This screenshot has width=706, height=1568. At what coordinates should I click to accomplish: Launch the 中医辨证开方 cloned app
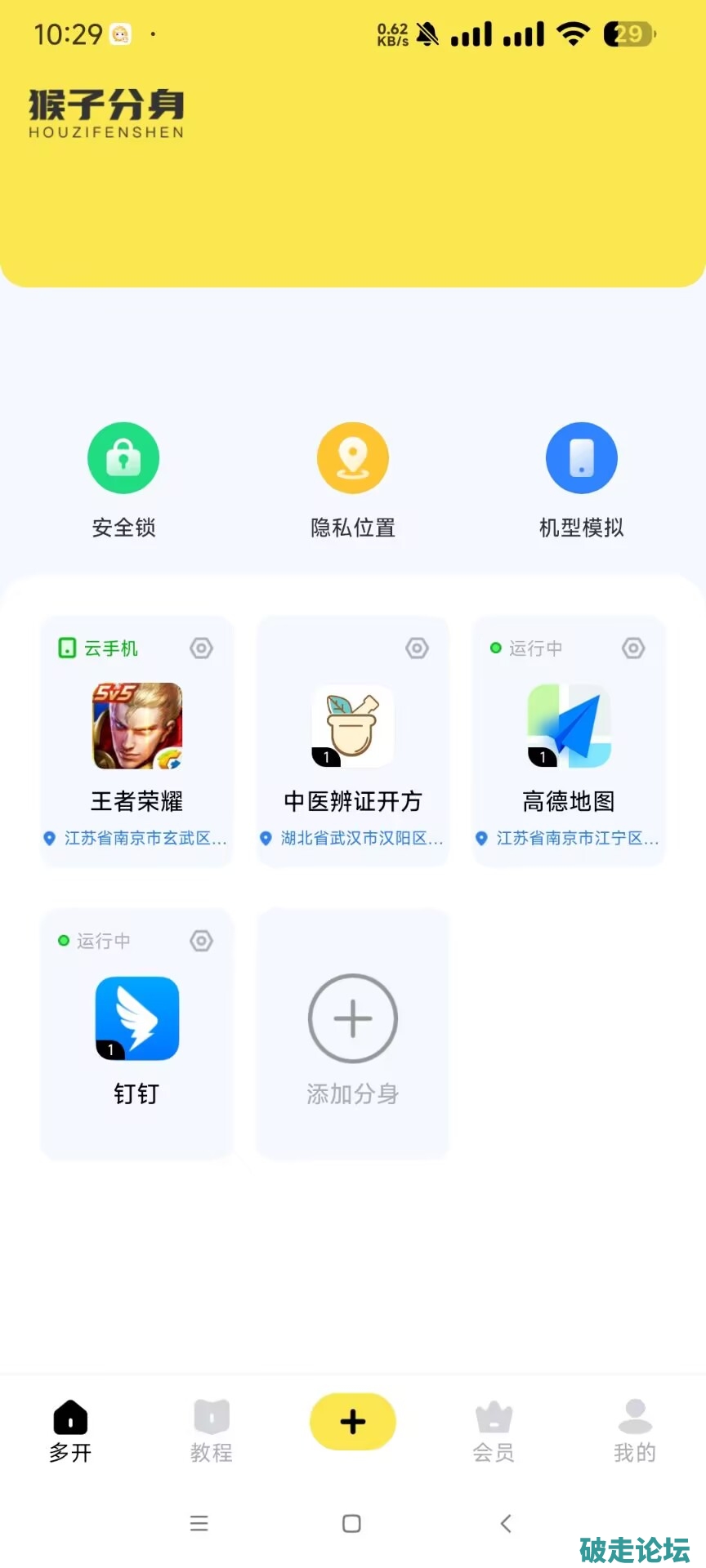[353, 726]
